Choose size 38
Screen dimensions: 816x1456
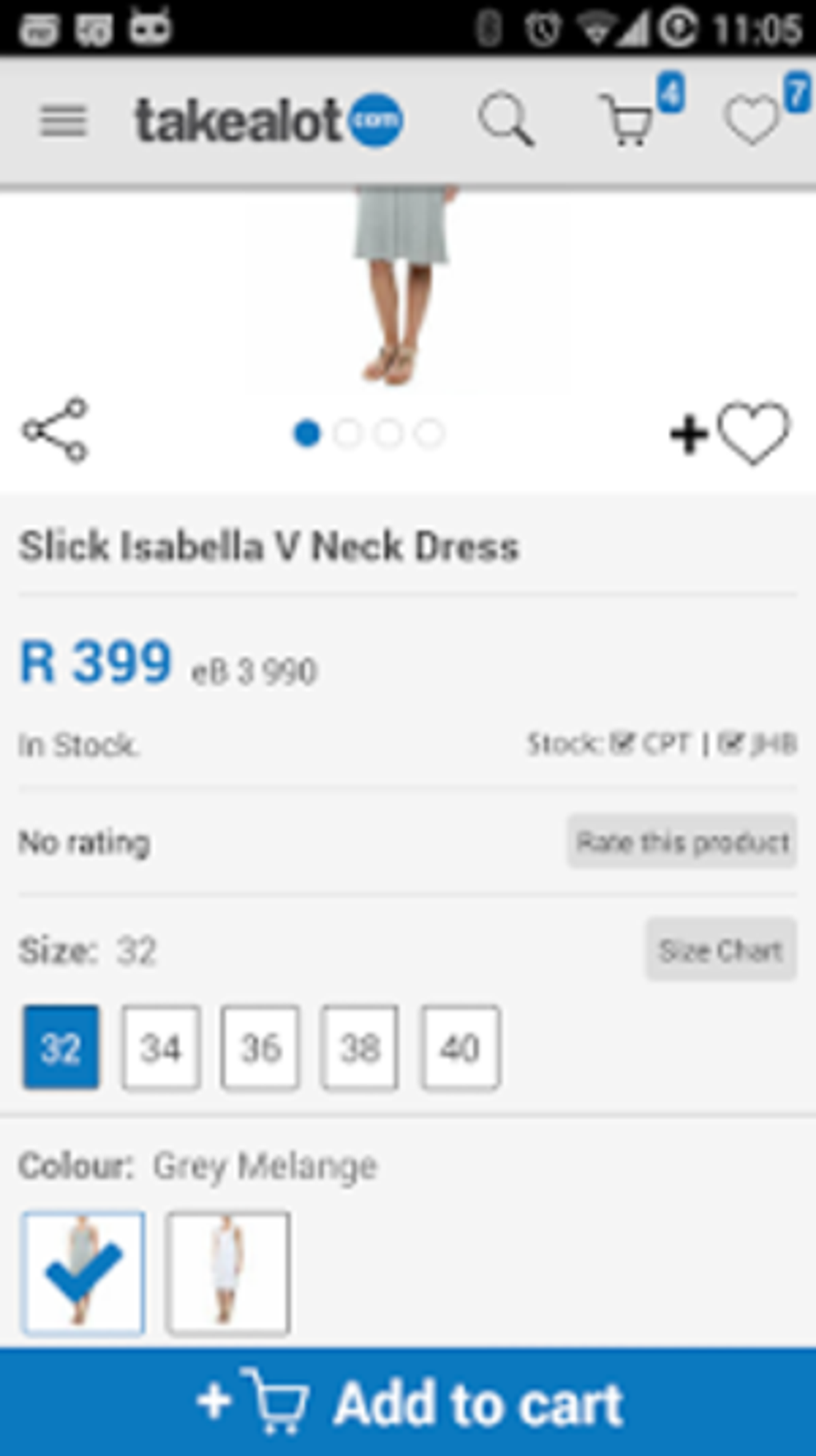(x=360, y=1048)
